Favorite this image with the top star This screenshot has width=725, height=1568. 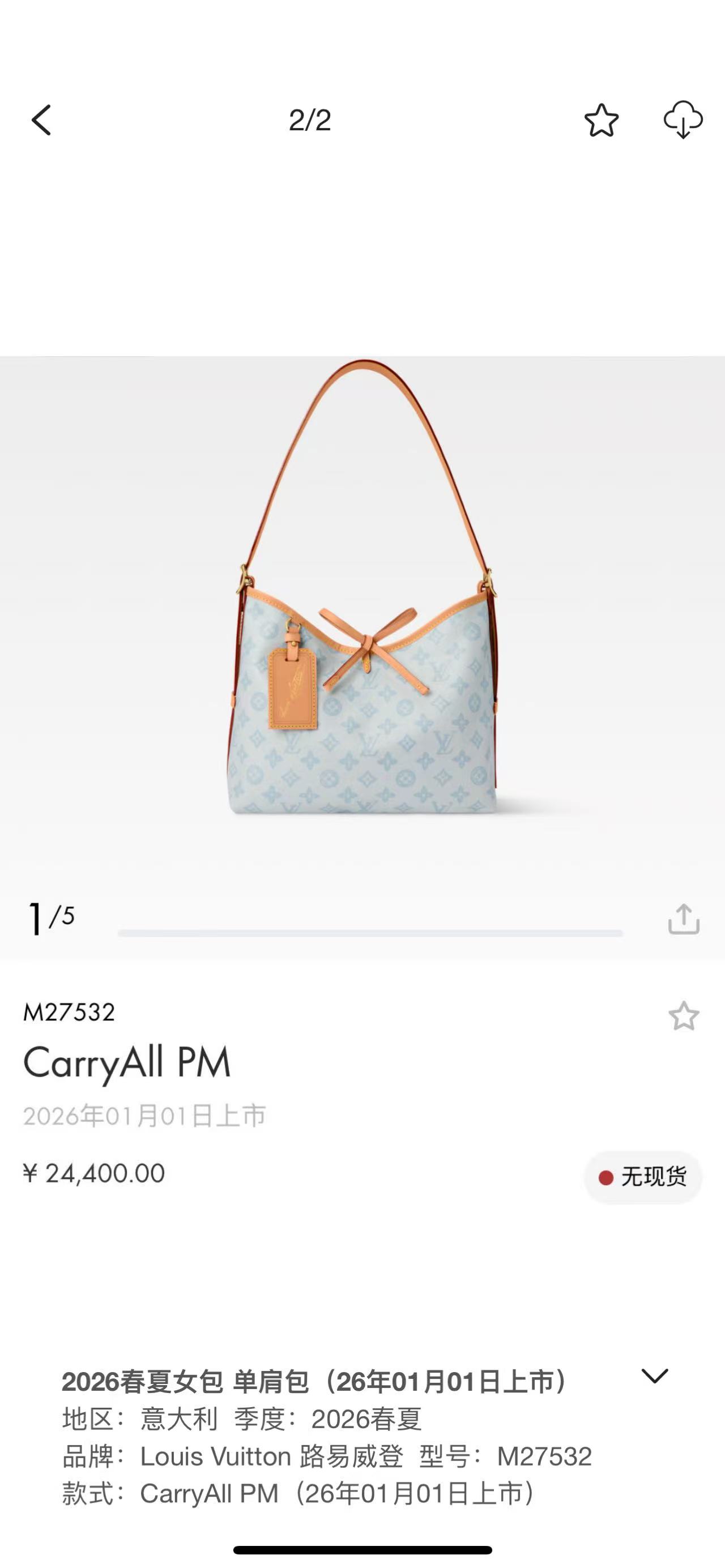[x=602, y=120]
